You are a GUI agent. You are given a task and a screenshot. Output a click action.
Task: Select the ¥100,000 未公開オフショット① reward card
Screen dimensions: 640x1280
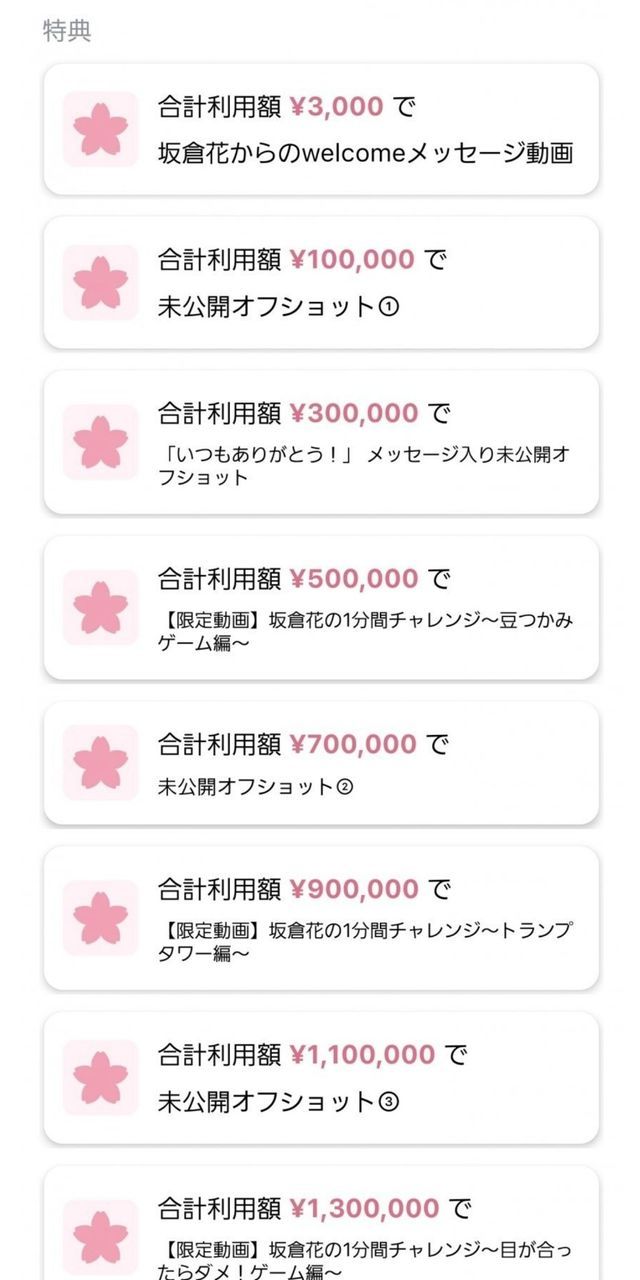coord(320,283)
